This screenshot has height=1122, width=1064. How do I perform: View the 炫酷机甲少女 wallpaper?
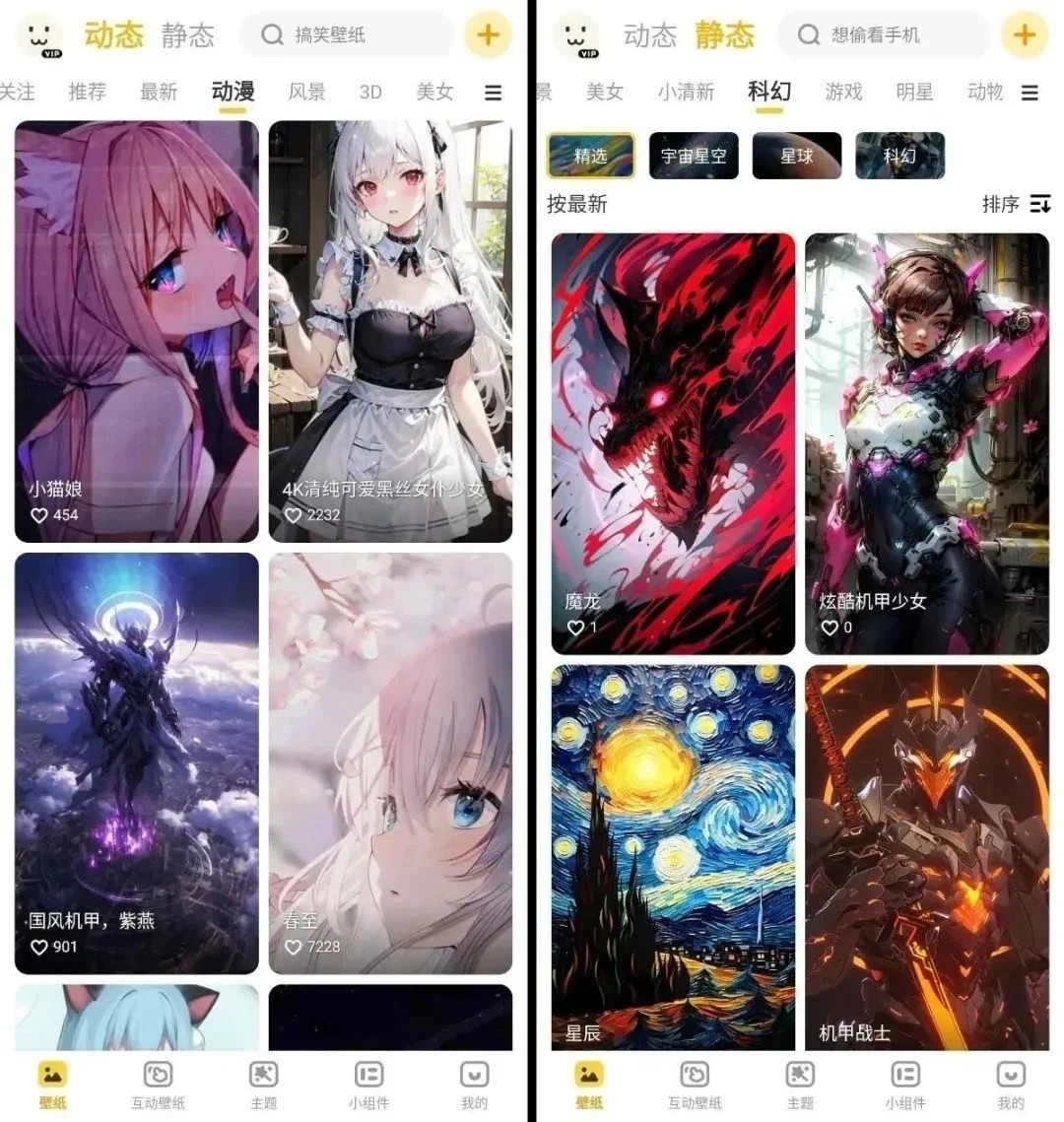pos(927,443)
